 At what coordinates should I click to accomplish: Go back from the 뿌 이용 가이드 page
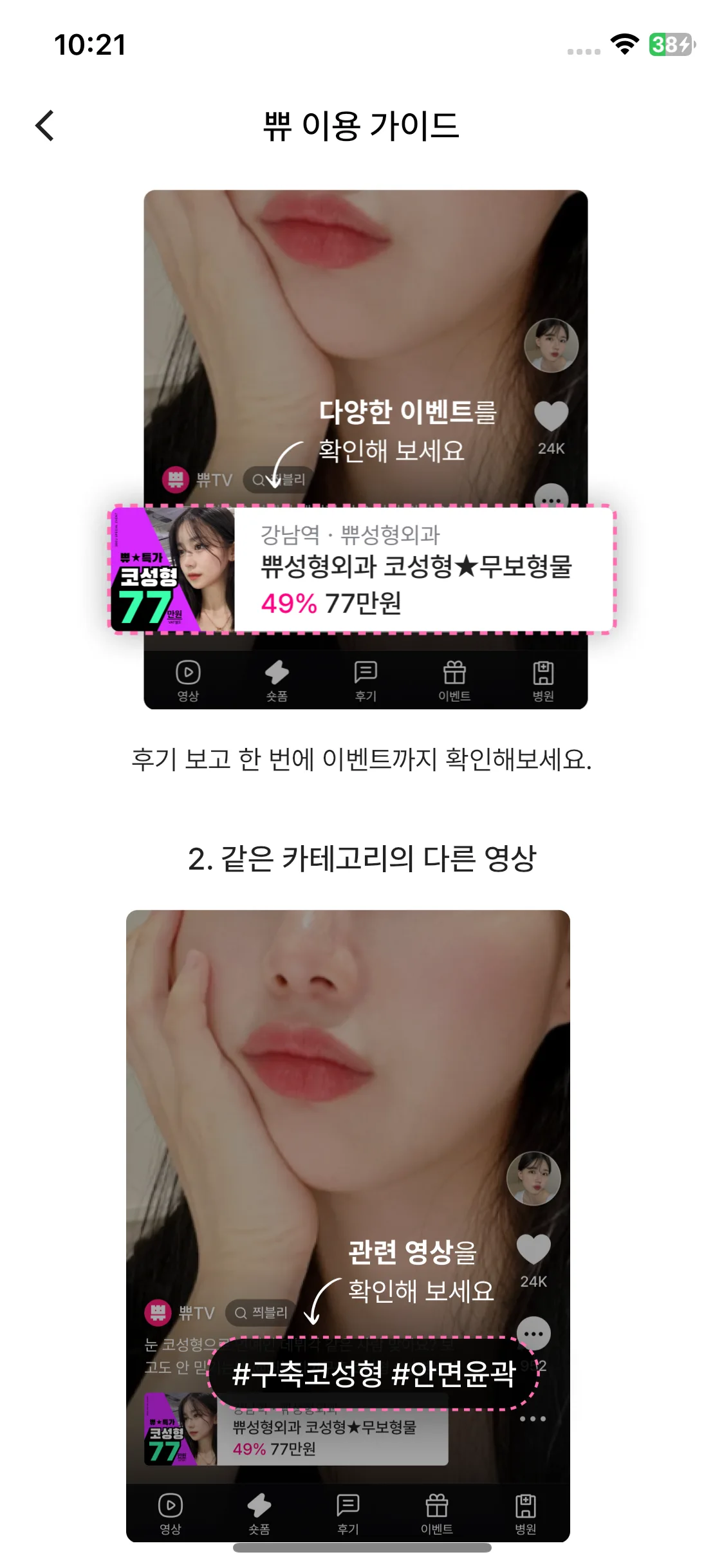click(44, 126)
